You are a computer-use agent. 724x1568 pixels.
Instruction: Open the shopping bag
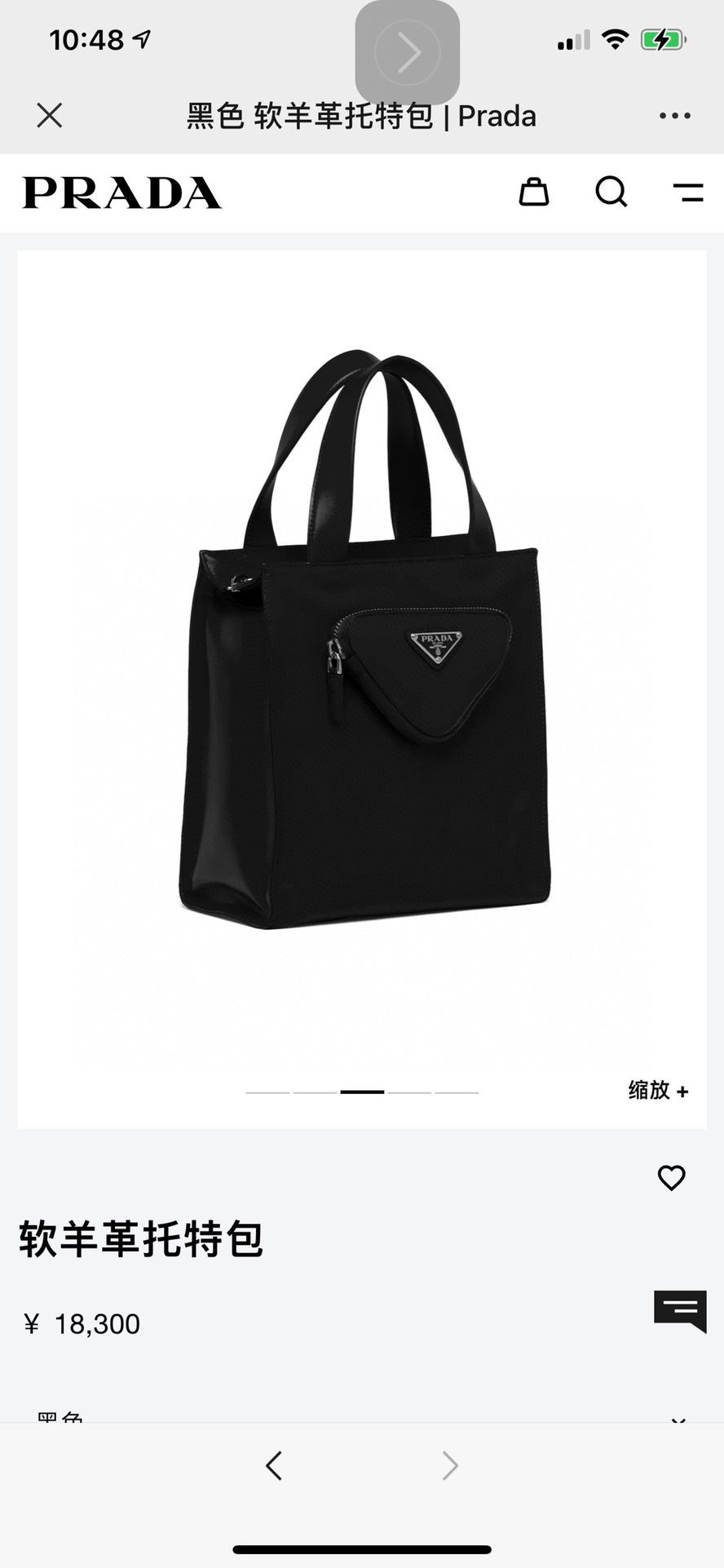pos(534,193)
